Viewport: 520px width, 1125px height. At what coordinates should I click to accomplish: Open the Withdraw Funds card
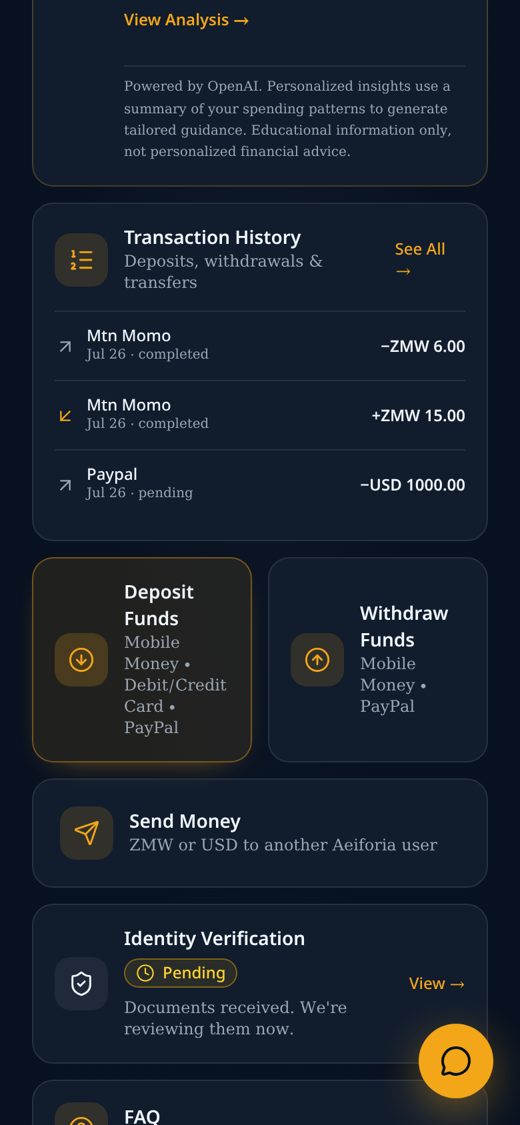coord(378,659)
